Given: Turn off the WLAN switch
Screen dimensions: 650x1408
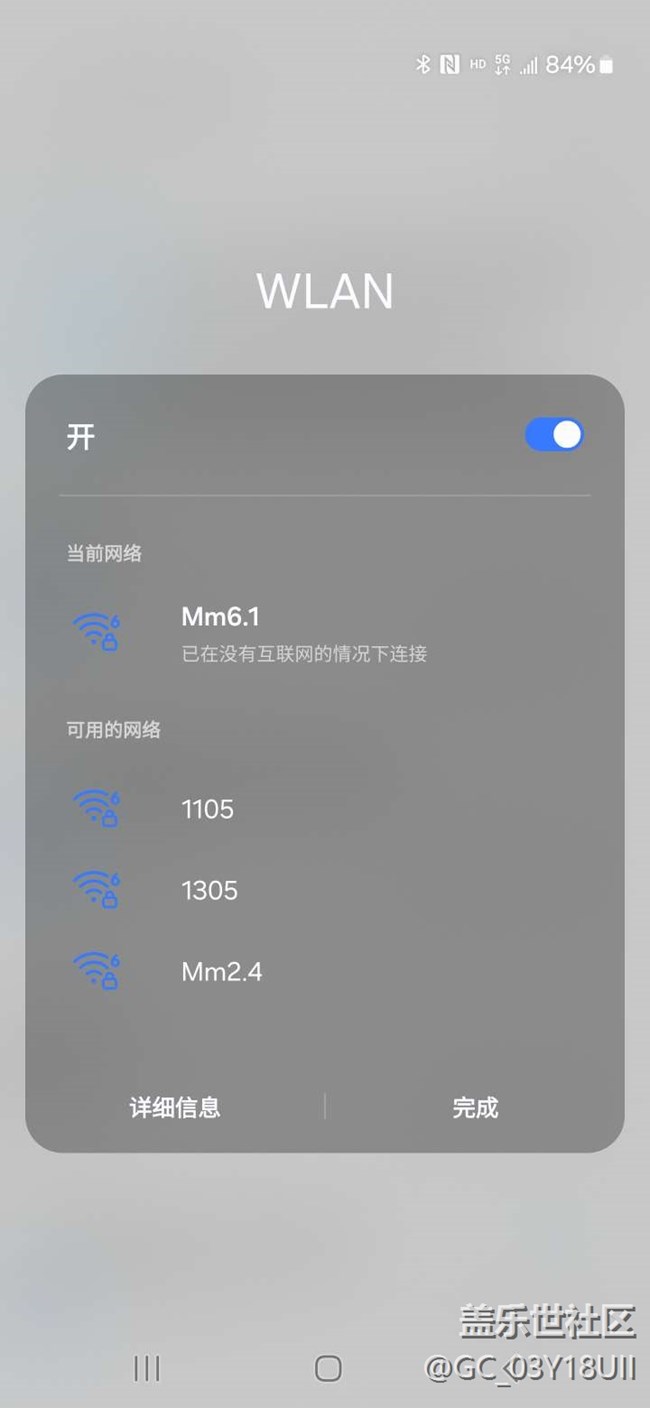Looking at the screenshot, I should coord(554,435).
